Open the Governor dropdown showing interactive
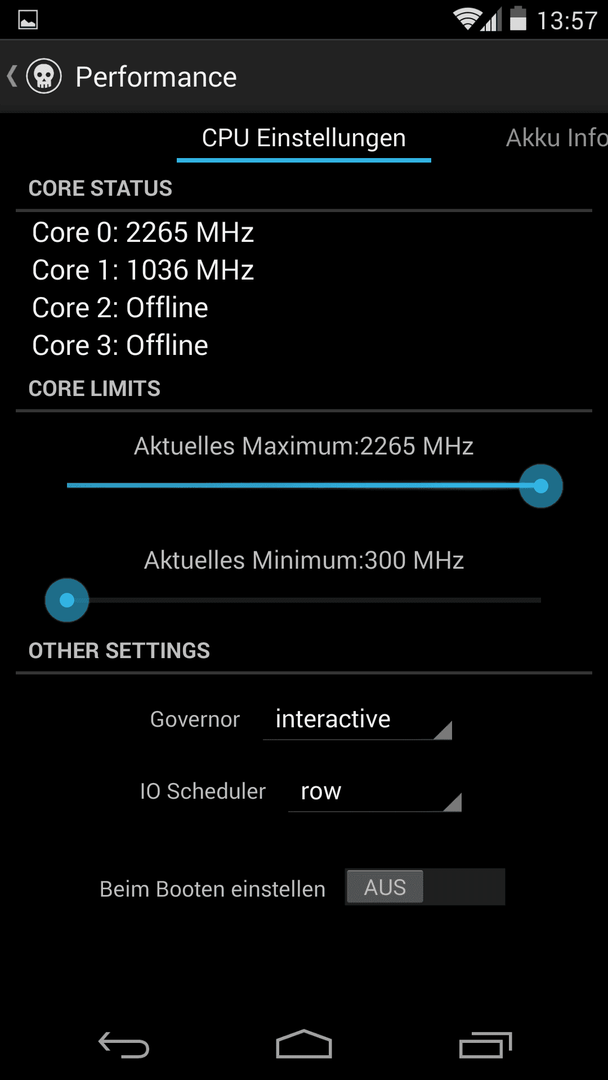The height and width of the screenshot is (1080, 608). pos(357,720)
